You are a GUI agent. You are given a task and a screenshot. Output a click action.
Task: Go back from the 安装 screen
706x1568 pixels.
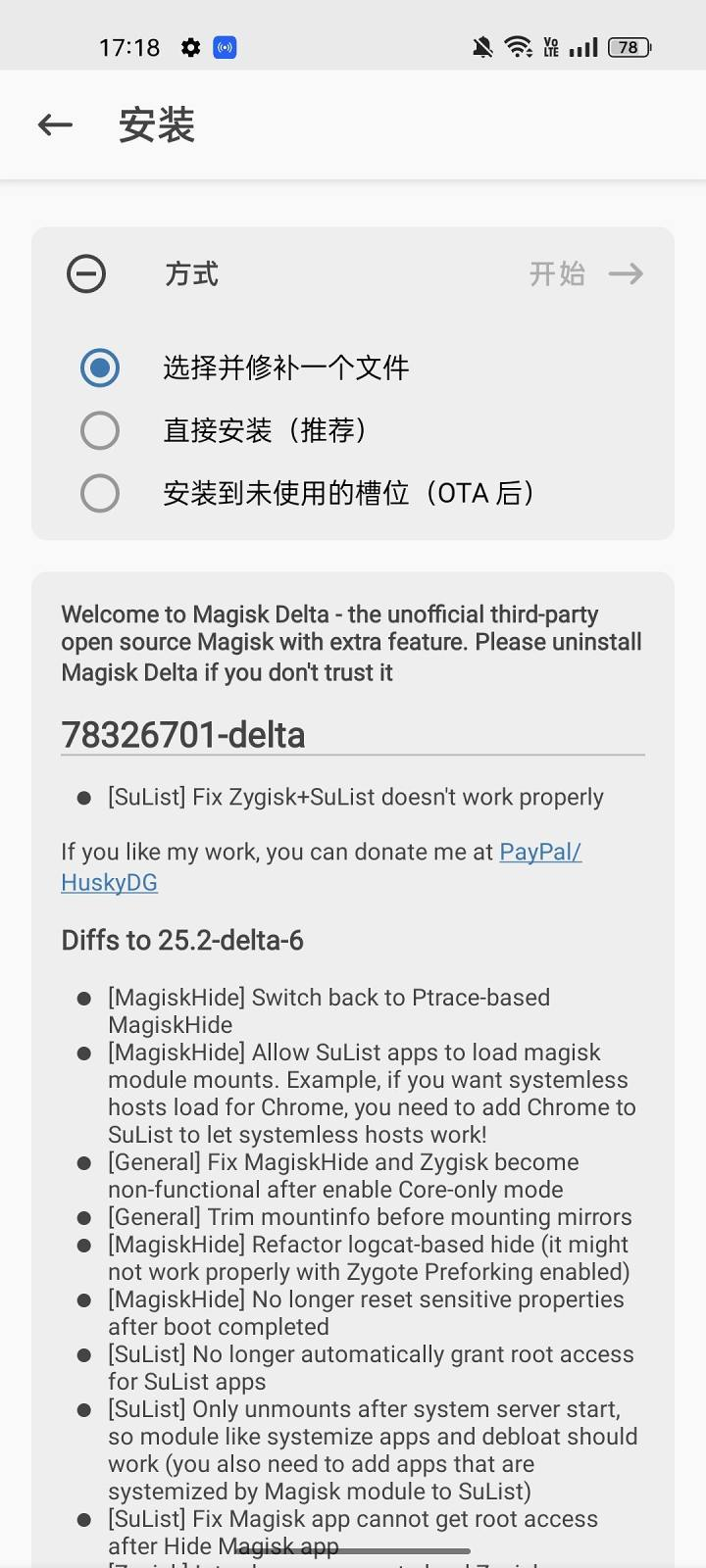click(56, 124)
